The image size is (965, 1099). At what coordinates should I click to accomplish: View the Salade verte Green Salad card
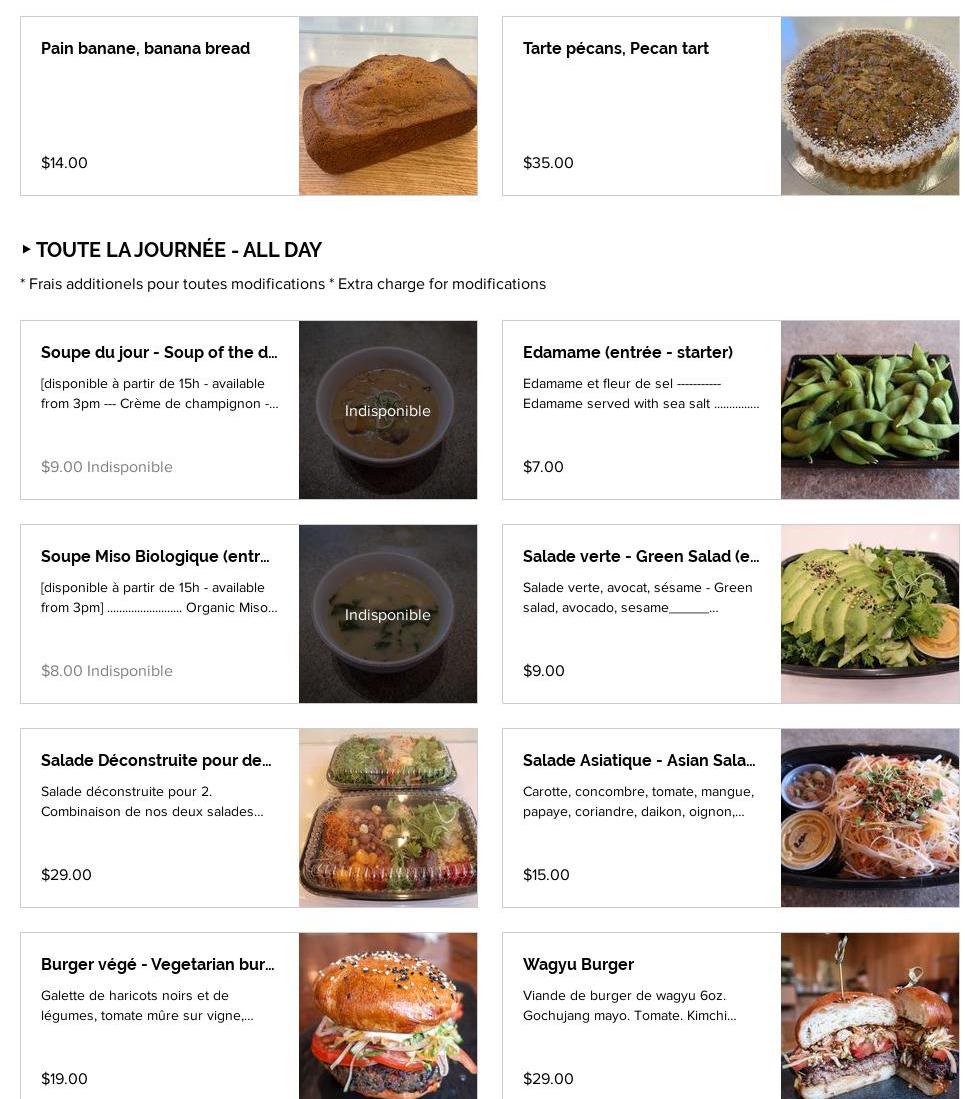730,614
